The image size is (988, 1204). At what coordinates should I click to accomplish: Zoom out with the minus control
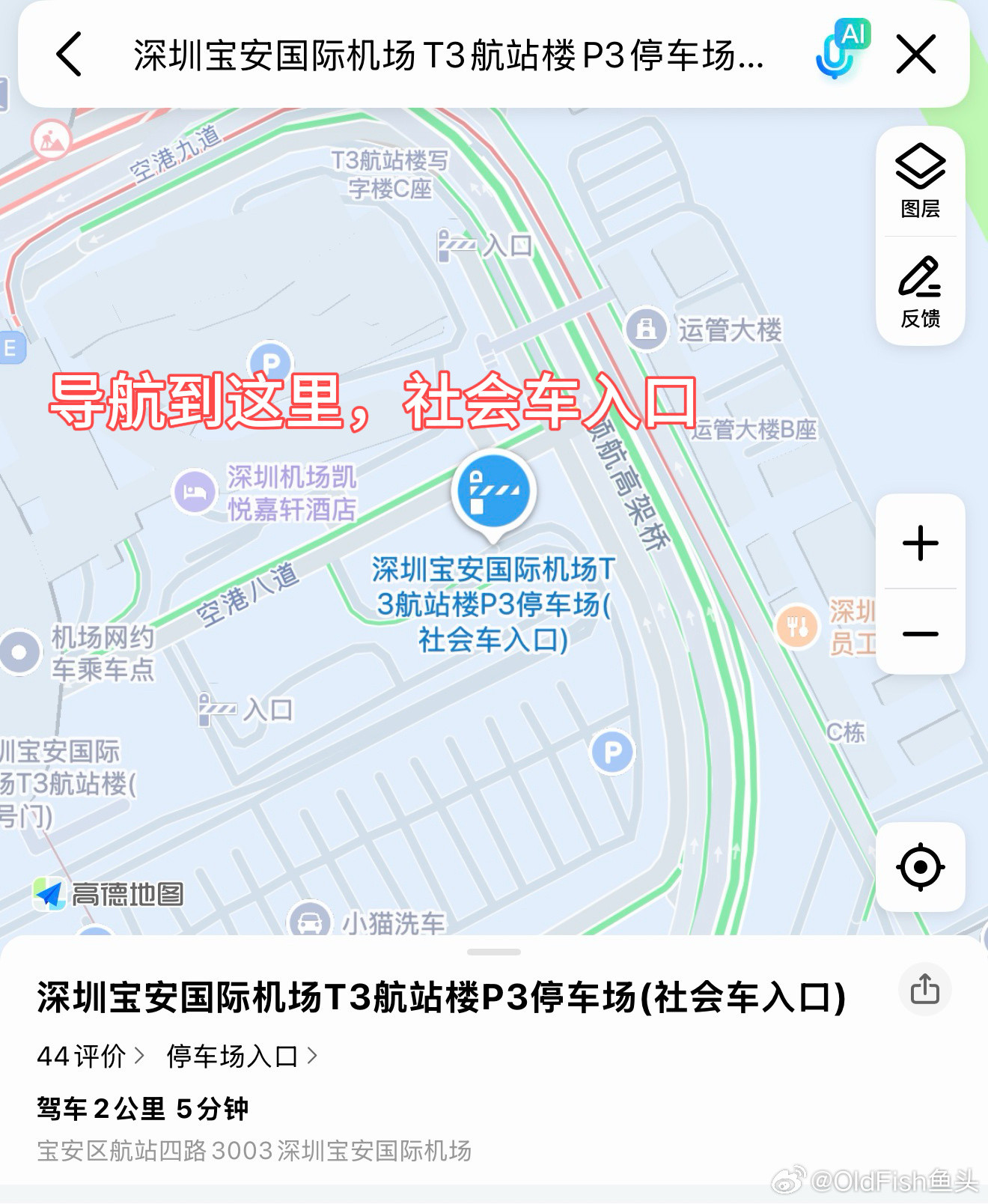[x=921, y=633]
